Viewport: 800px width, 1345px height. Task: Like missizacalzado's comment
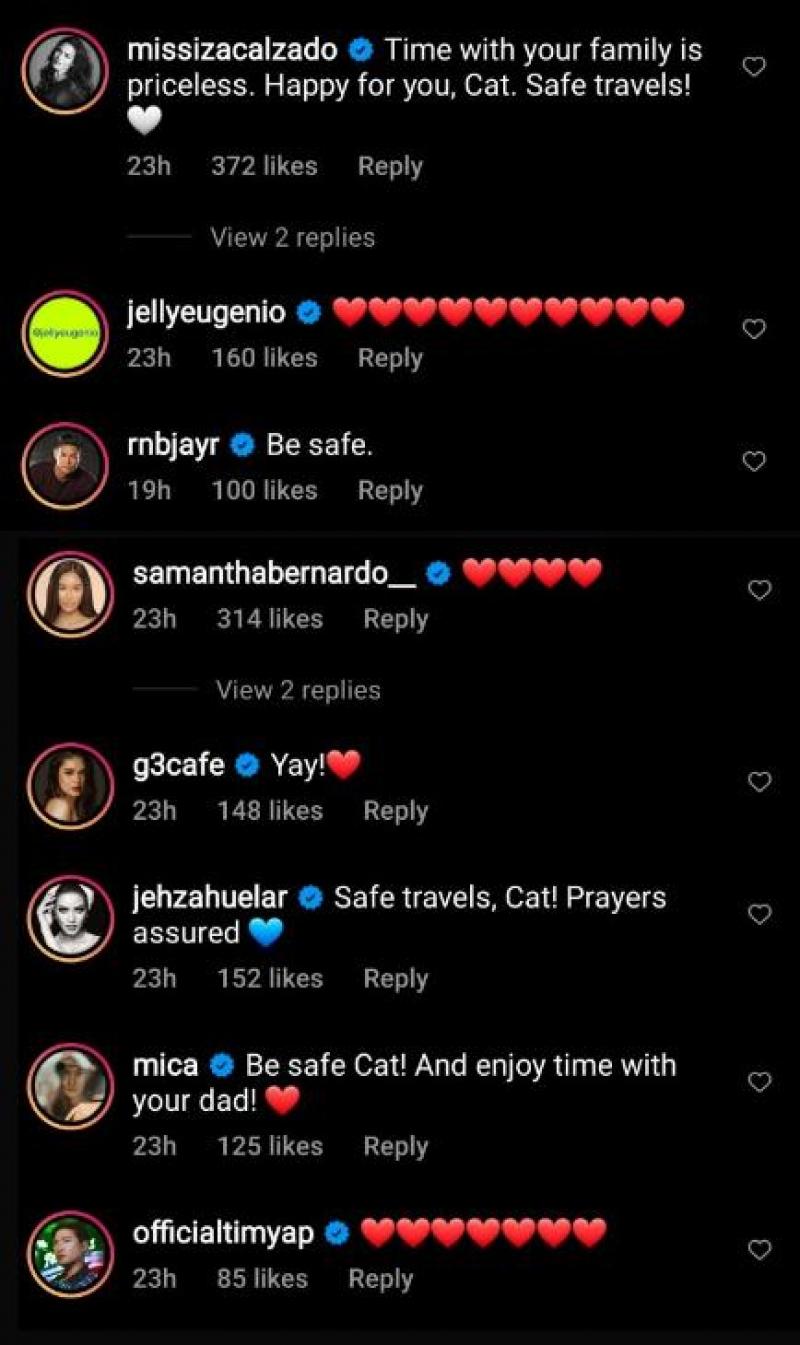point(755,67)
